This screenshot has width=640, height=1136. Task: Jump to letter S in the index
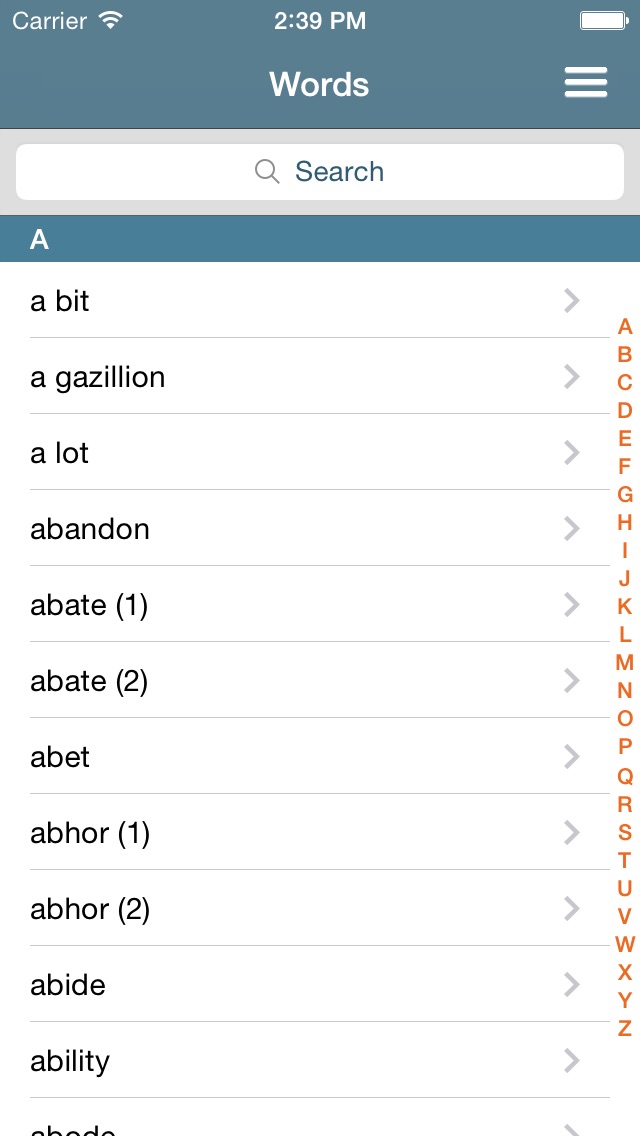click(624, 831)
